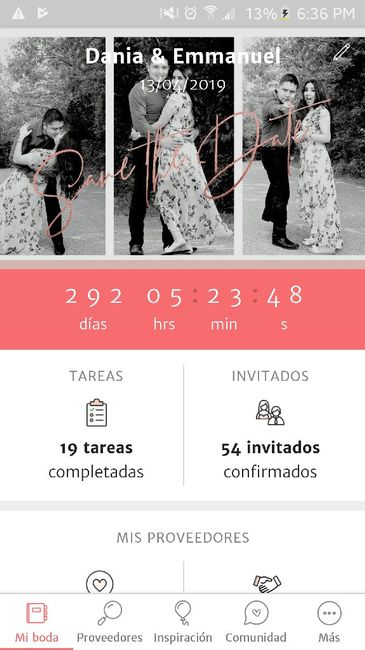Open the Más tab

point(329,621)
